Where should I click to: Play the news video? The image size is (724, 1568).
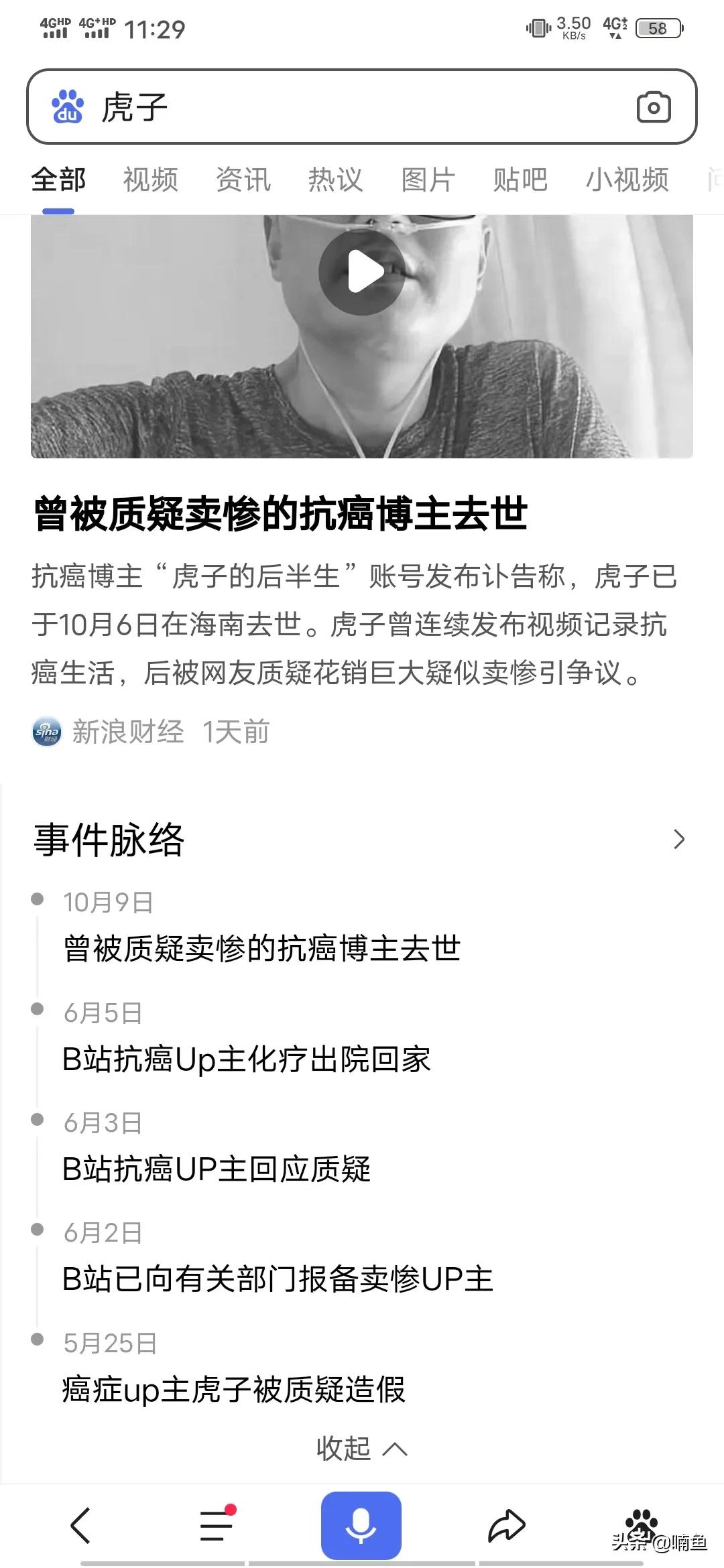(362, 272)
